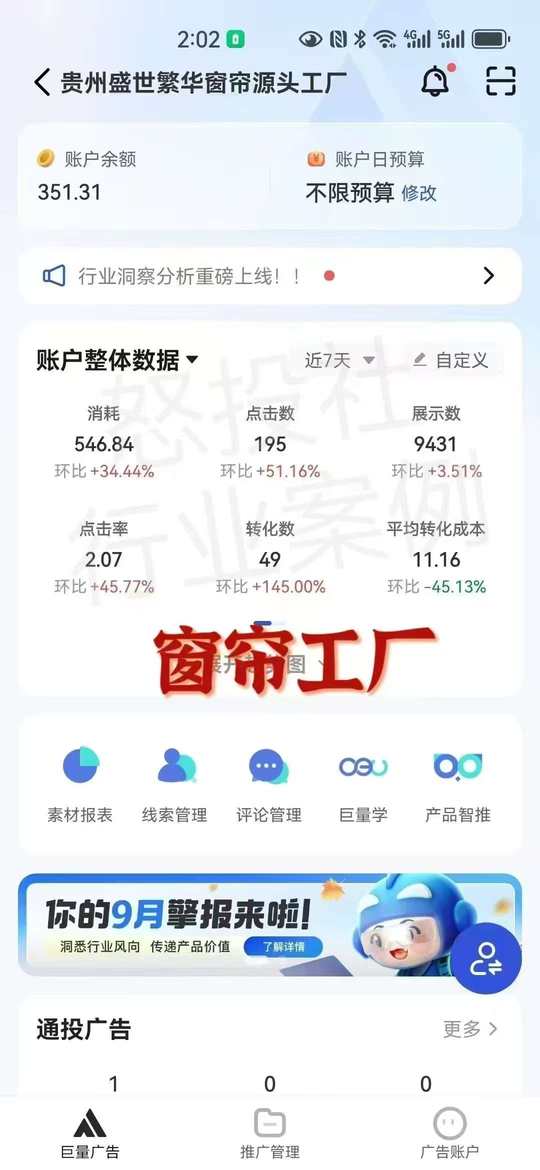Image resolution: width=540 pixels, height=1170 pixels.
Task: Tap 自定义 to customize metrics
Action: (x=452, y=360)
